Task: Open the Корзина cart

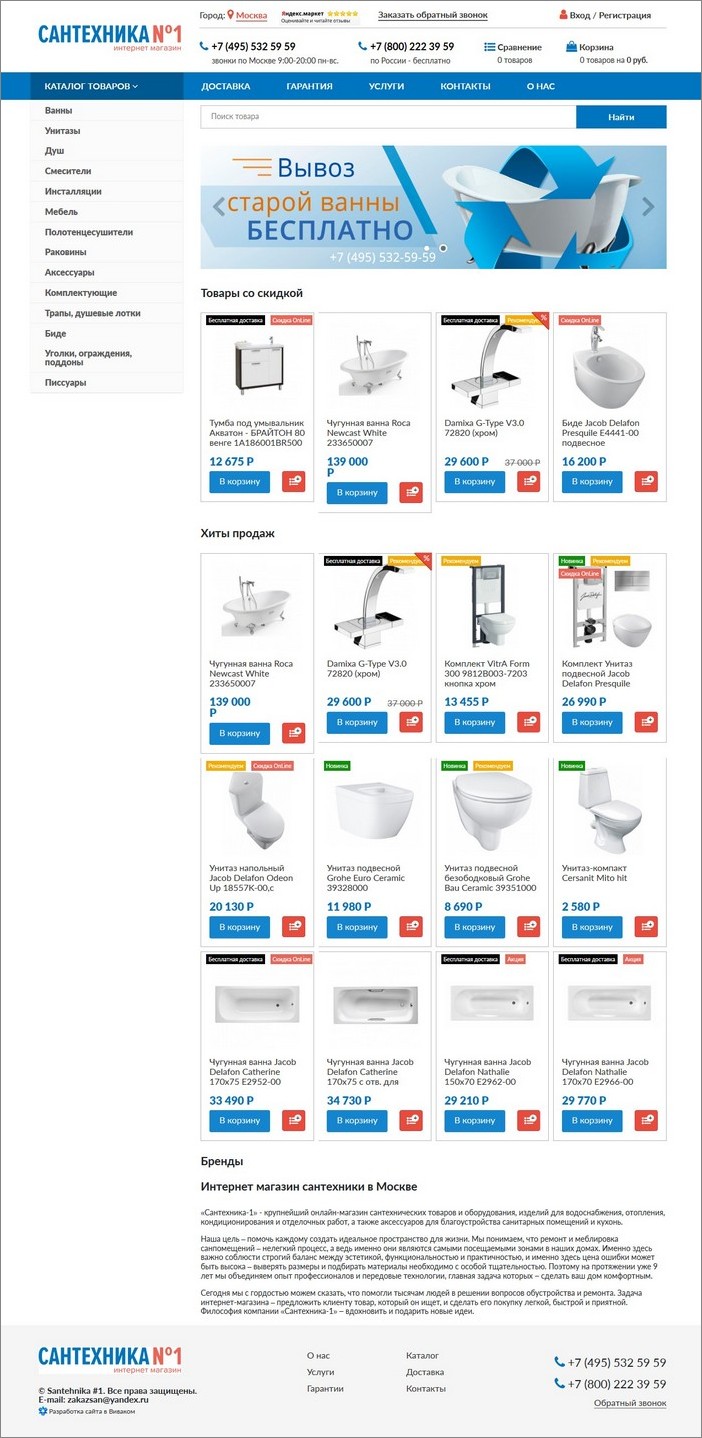Action: [x=596, y=47]
